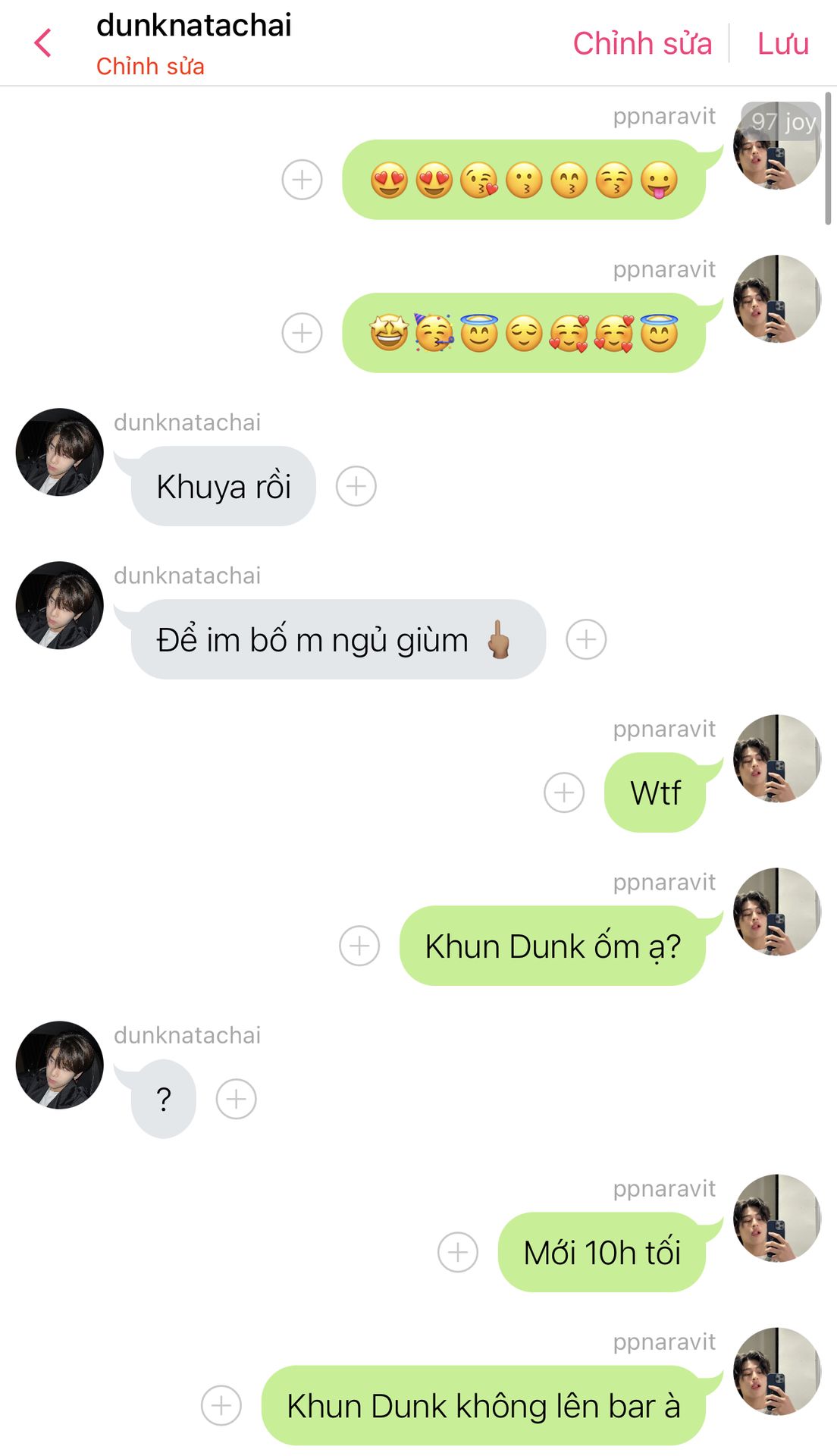
Task: Tap plus beside Khun Dunk ốm ạ?
Action: (x=359, y=946)
